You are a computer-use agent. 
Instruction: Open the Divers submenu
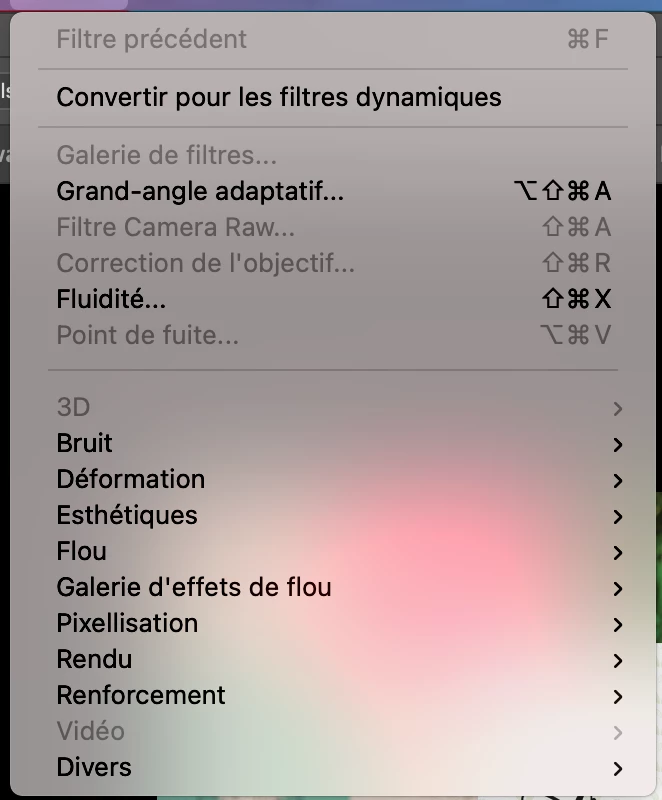click(x=94, y=767)
